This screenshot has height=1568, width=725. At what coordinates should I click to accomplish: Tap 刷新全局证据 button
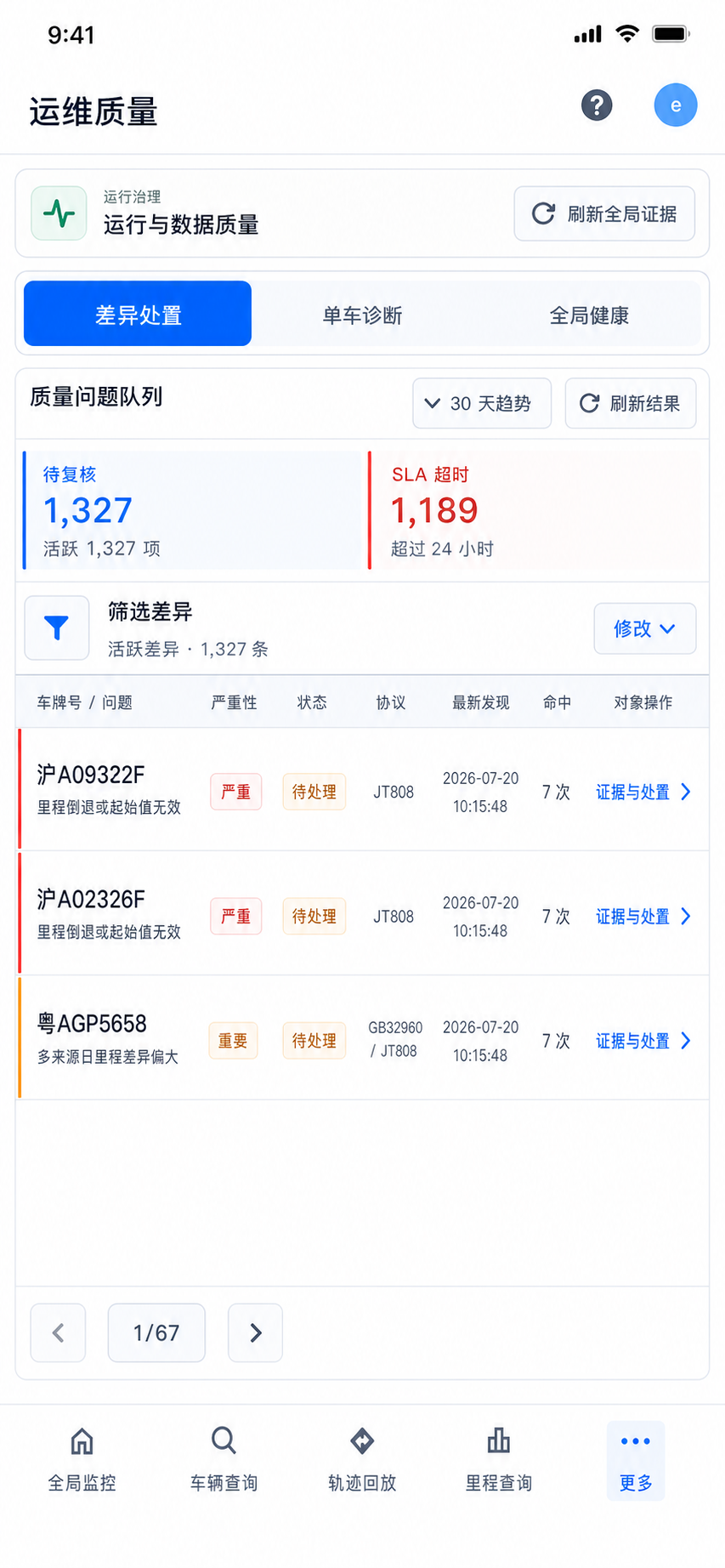(x=604, y=213)
